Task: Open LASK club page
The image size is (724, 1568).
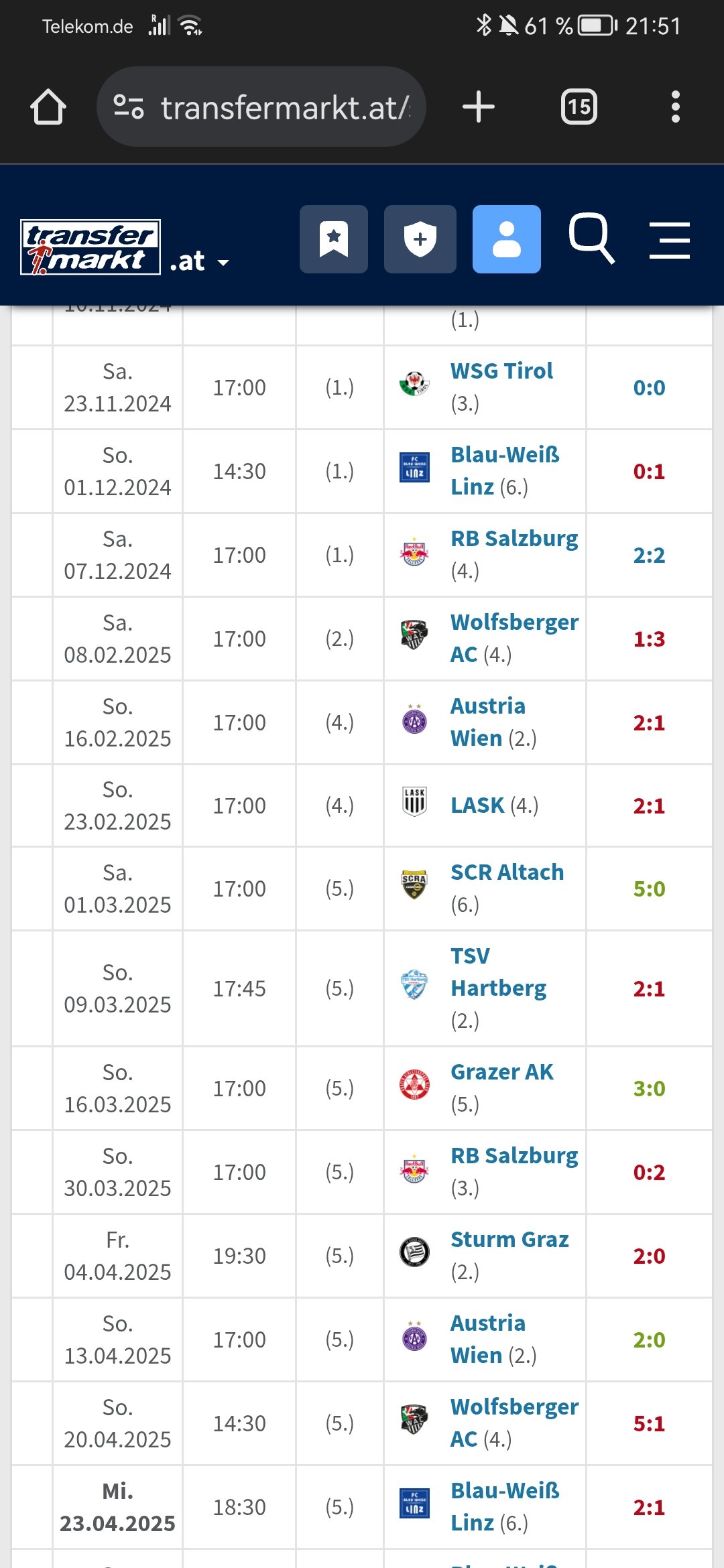Action: tap(477, 805)
